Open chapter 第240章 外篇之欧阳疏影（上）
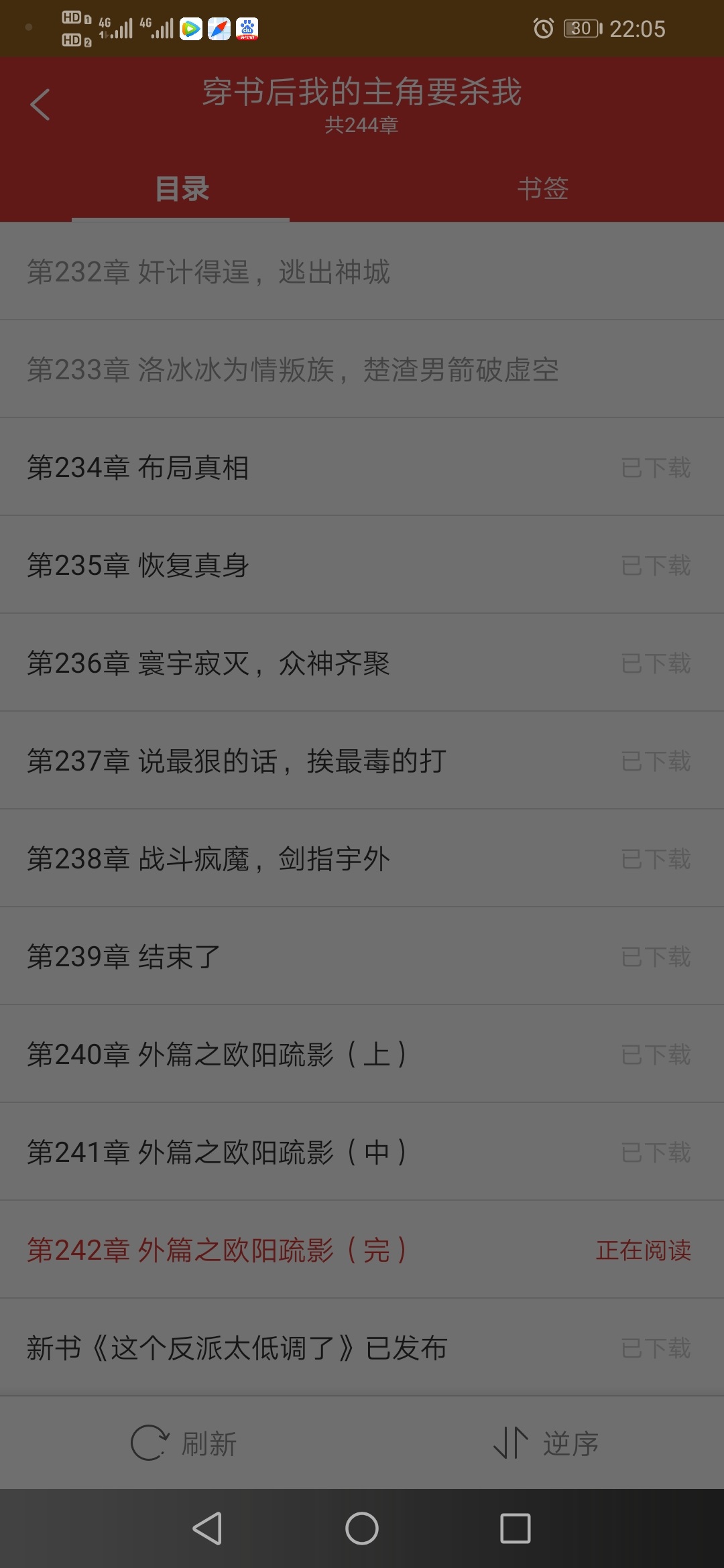Screen dimensions: 724x1568 (362, 1054)
